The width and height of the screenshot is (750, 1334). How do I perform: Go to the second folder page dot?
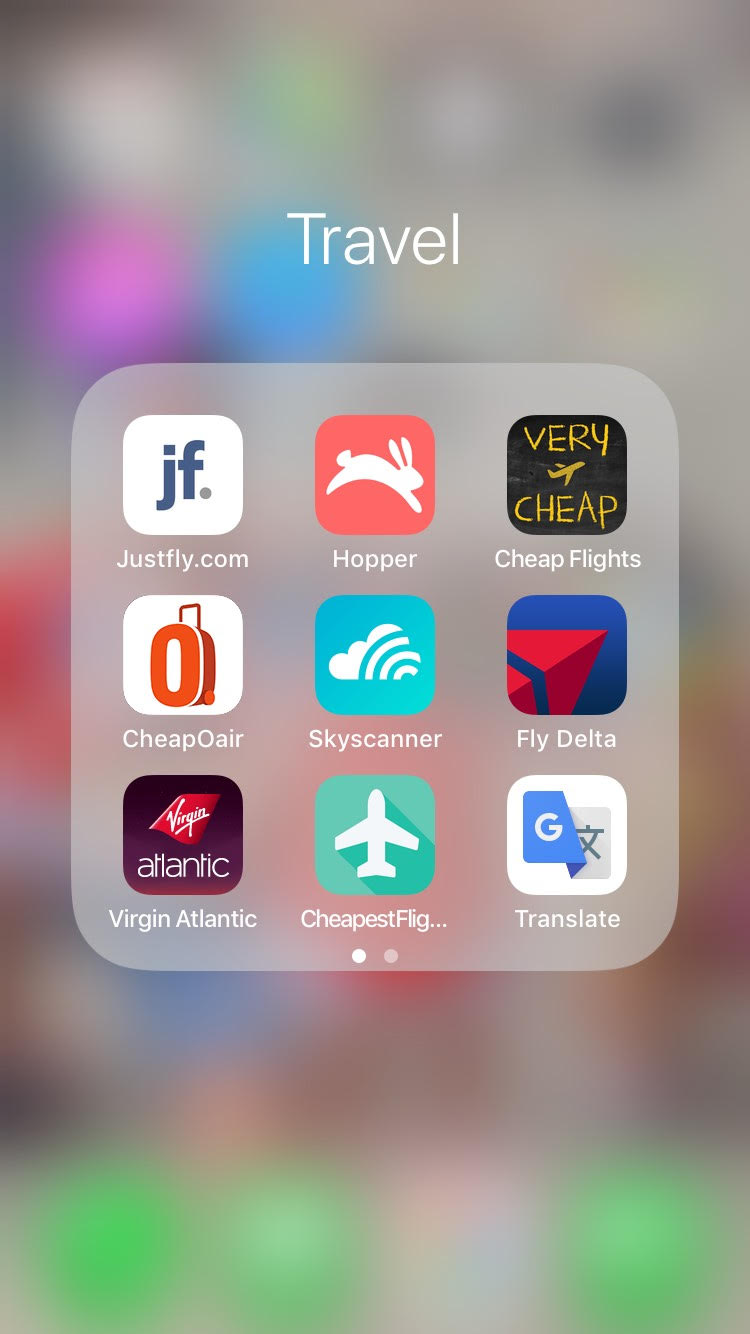click(391, 956)
